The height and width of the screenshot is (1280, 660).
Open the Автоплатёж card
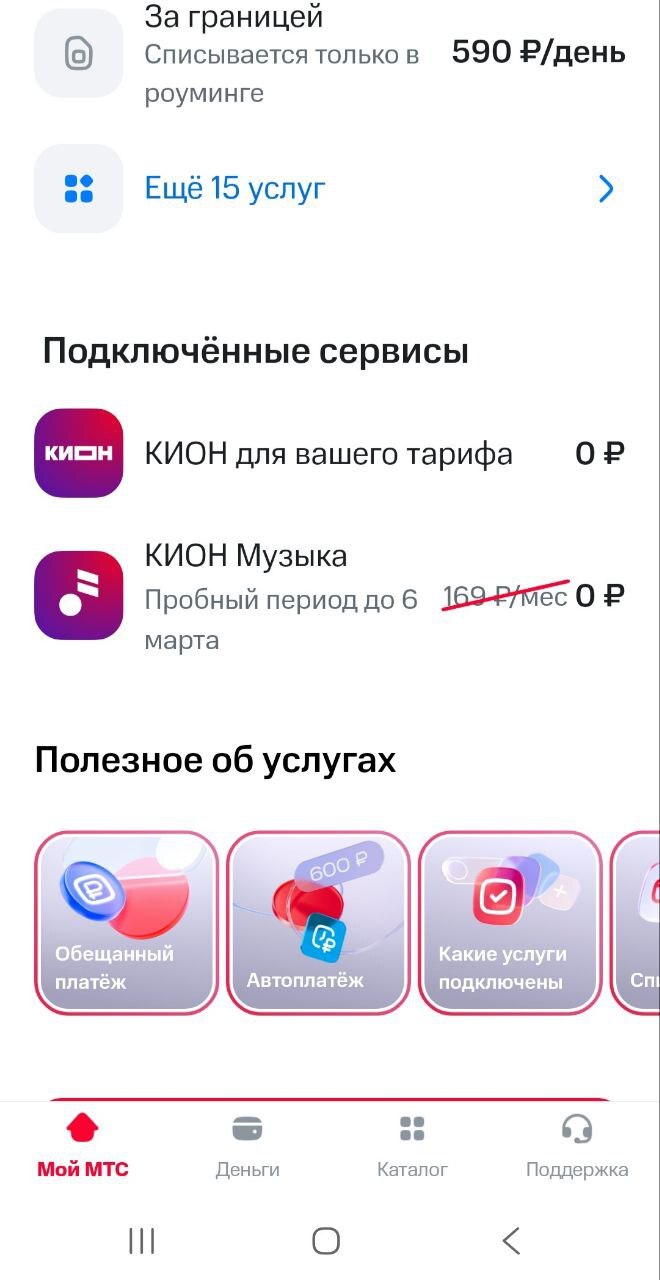318,922
